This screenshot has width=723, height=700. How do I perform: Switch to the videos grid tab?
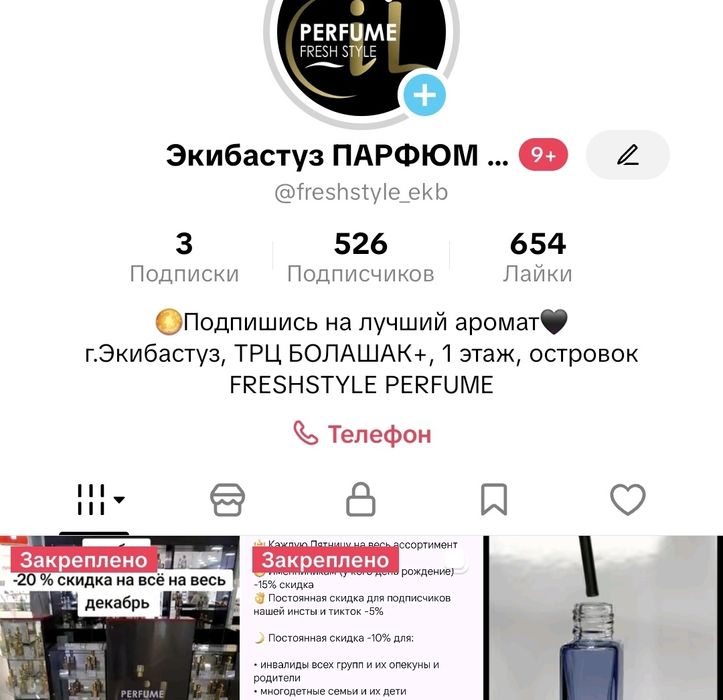coord(99,498)
